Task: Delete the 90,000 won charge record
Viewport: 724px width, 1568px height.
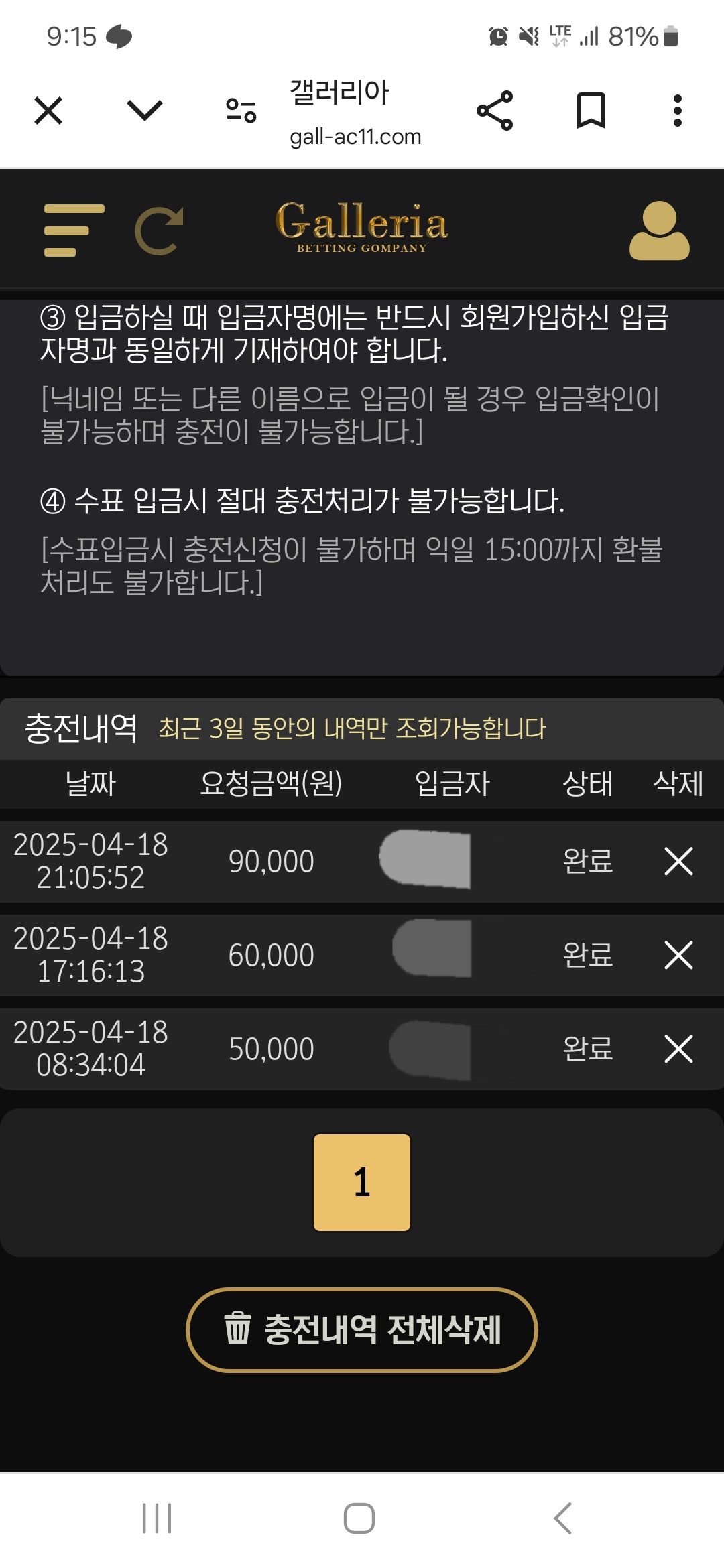Action: [678, 862]
